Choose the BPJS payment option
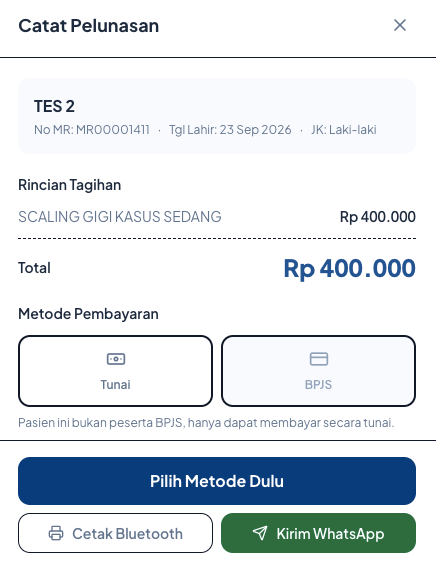Viewport: 436px width, 563px height. (319, 371)
